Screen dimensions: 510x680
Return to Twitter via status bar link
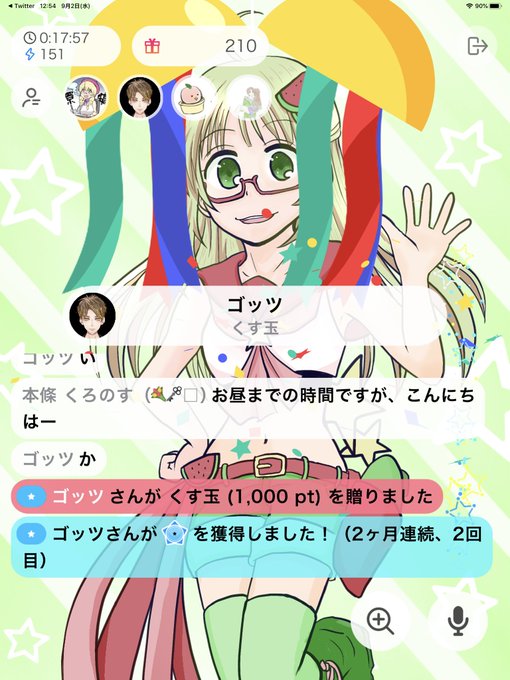pos(21,6)
